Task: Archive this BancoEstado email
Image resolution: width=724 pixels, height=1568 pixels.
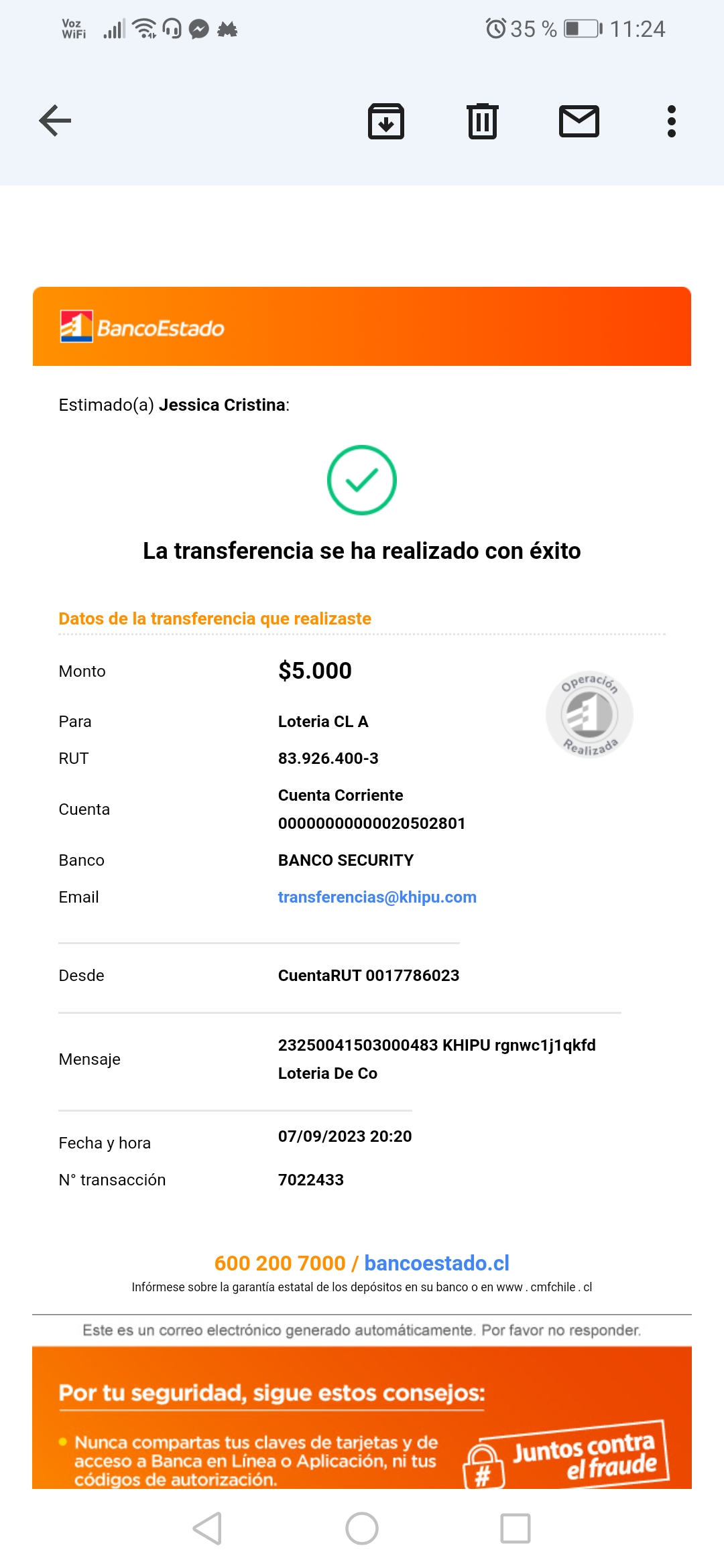Action: [x=386, y=121]
